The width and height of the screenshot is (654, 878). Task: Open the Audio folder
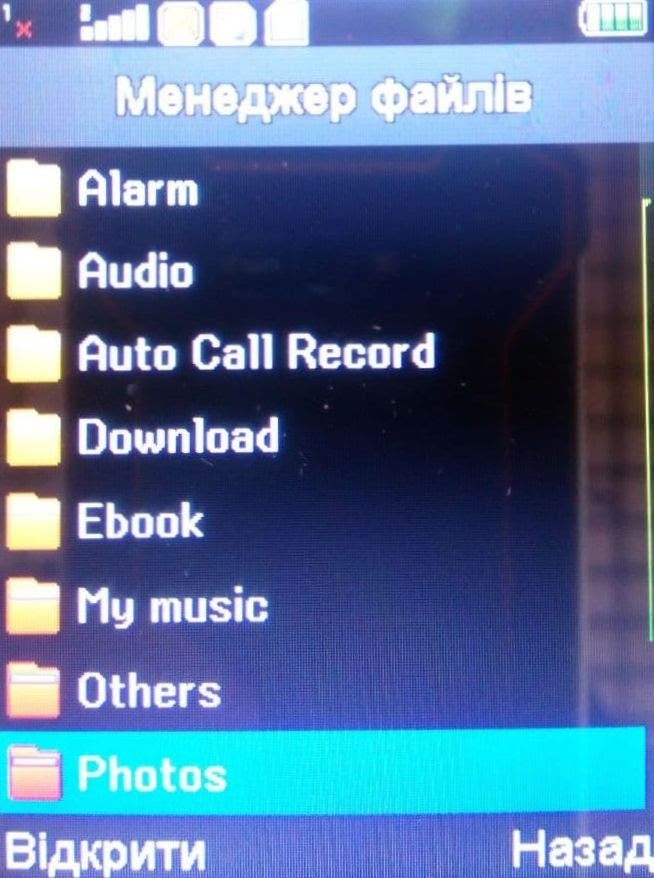click(135, 270)
